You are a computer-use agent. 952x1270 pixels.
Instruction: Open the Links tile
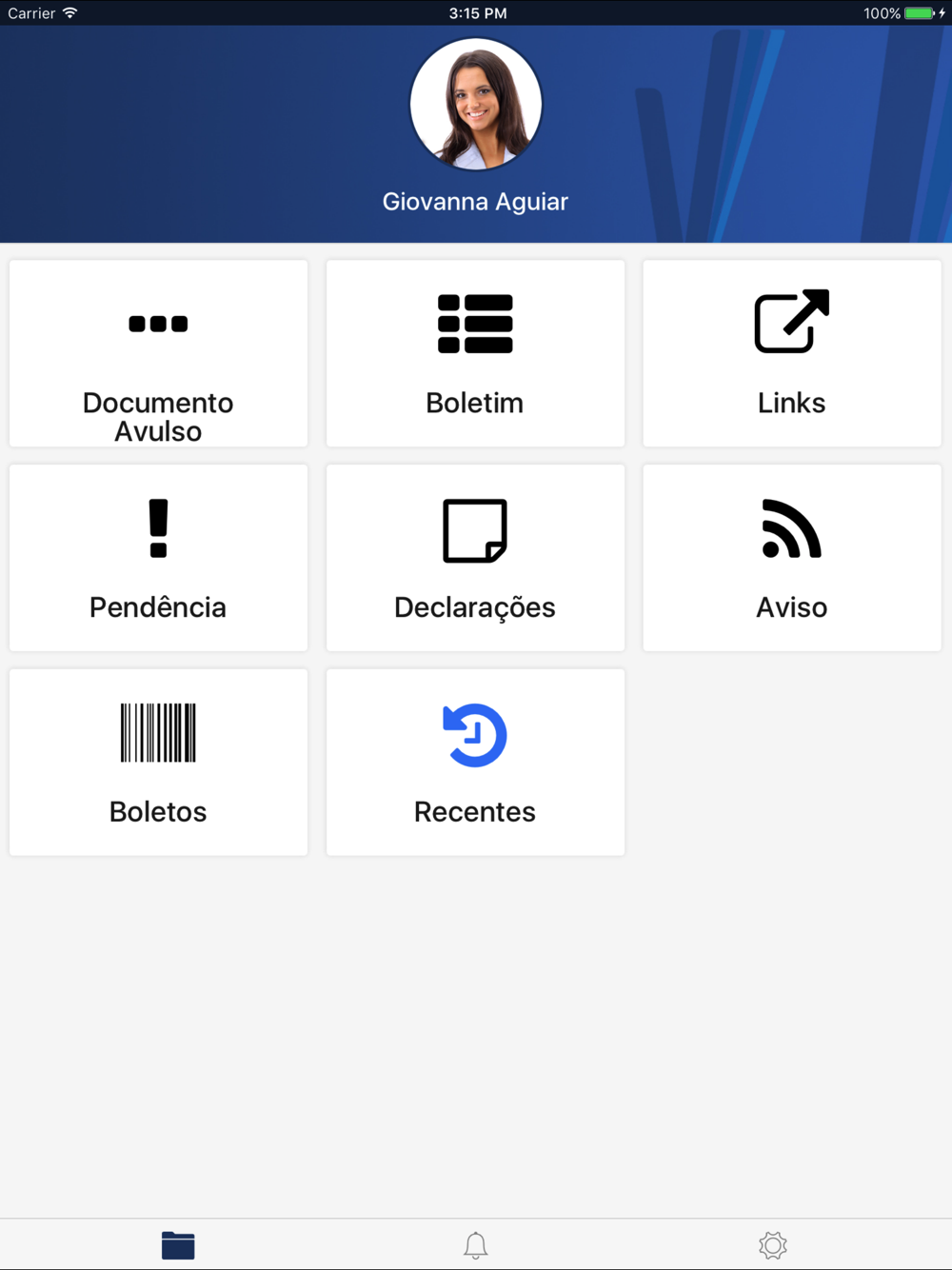pos(792,353)
